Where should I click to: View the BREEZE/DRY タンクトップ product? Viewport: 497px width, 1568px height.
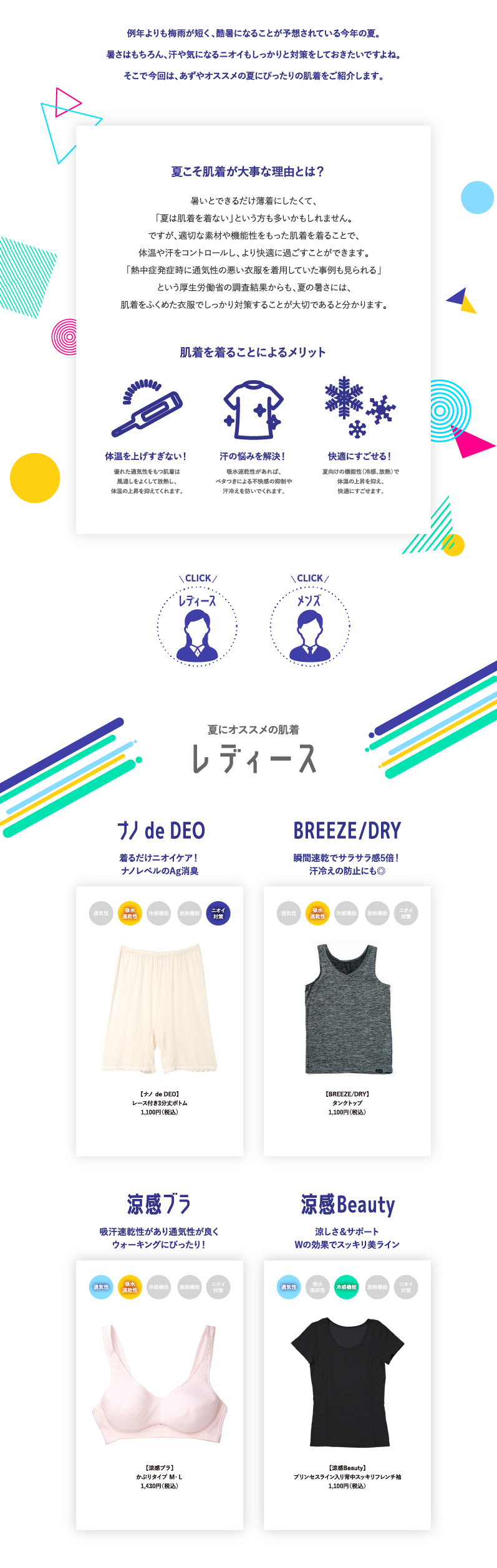tap(347, 1021)
